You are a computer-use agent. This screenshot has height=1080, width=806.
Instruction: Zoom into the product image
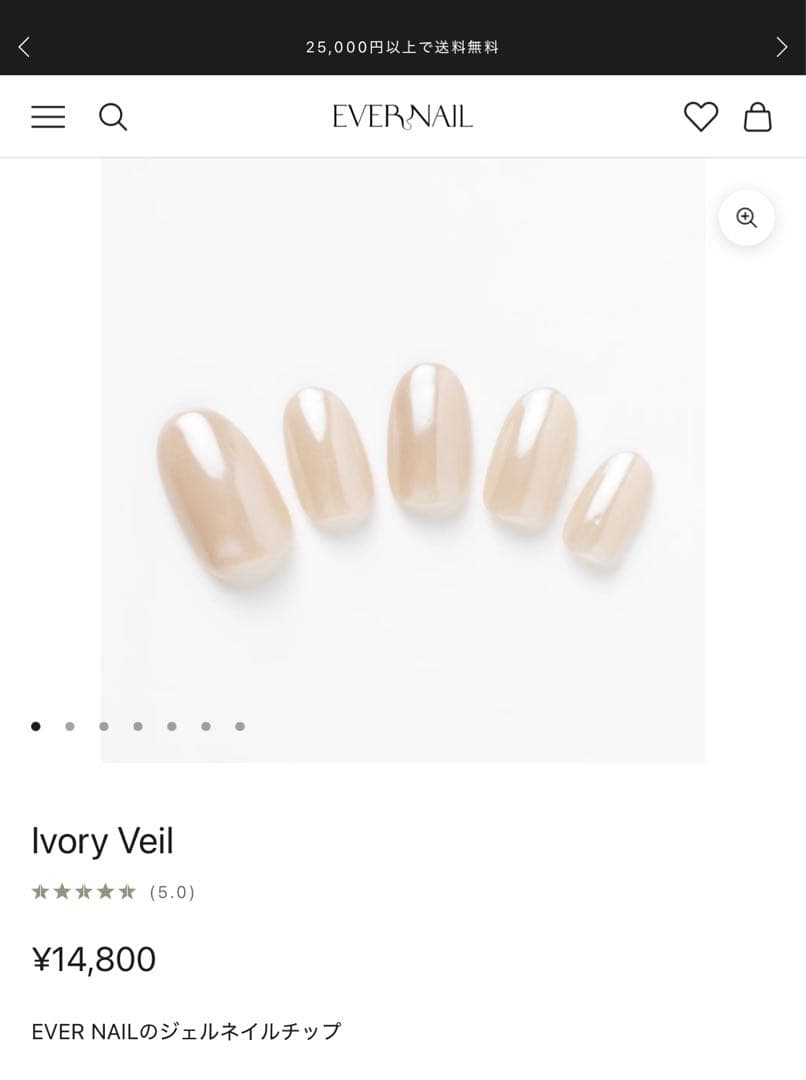coord(746,218)
